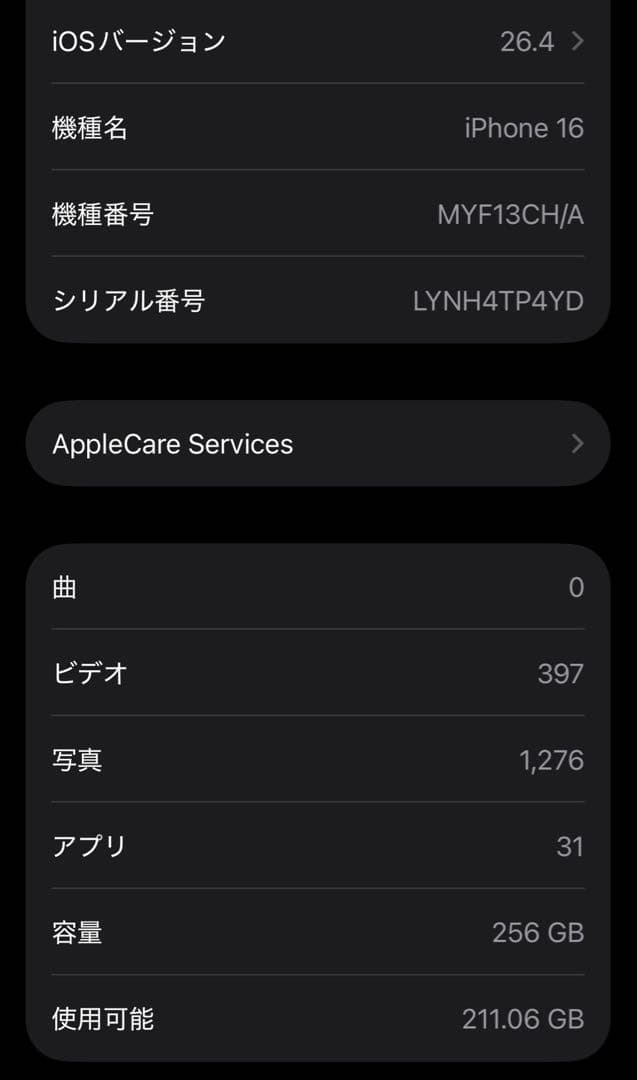Open the iOSバージョン row
This screenshot has width=637, height=1080.
tap(318, 41)
